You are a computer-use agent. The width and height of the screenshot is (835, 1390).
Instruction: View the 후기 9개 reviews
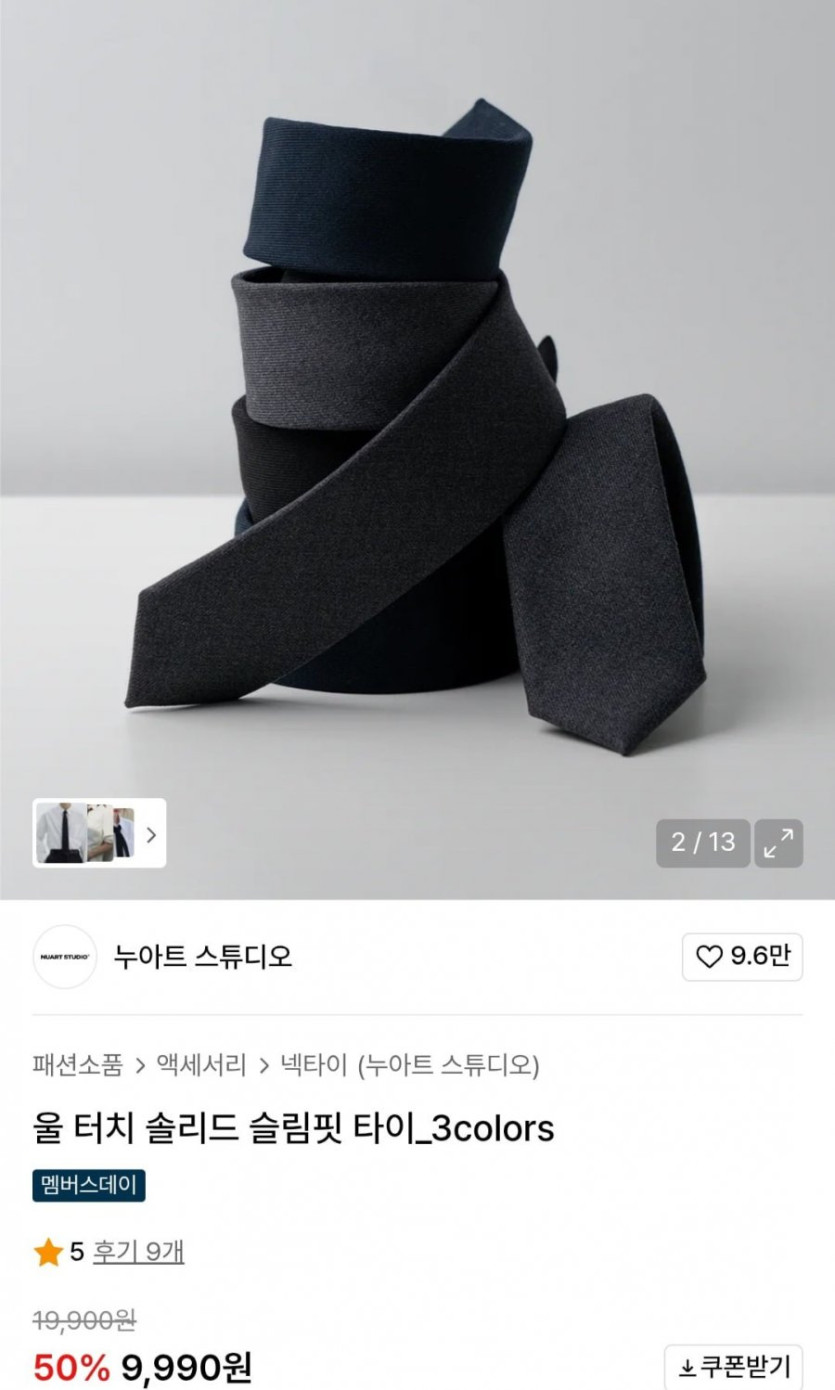[138, 1251]
